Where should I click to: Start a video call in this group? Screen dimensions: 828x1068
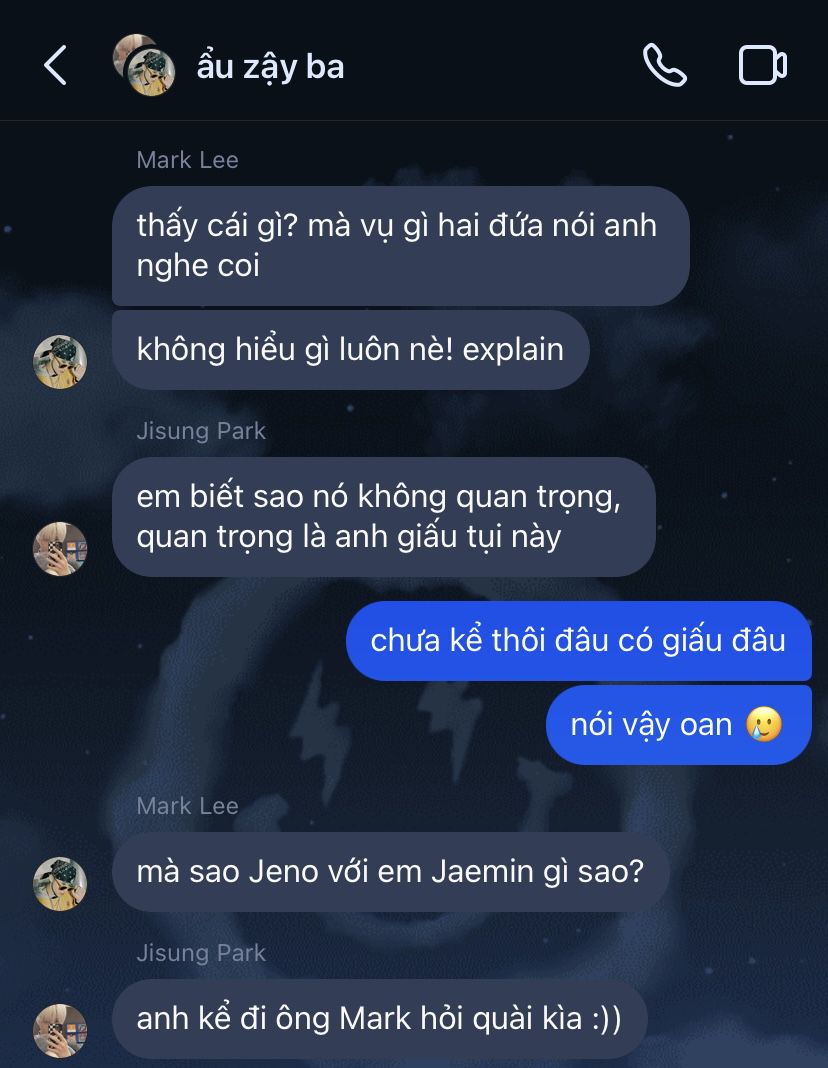click(x=762, y=66)
